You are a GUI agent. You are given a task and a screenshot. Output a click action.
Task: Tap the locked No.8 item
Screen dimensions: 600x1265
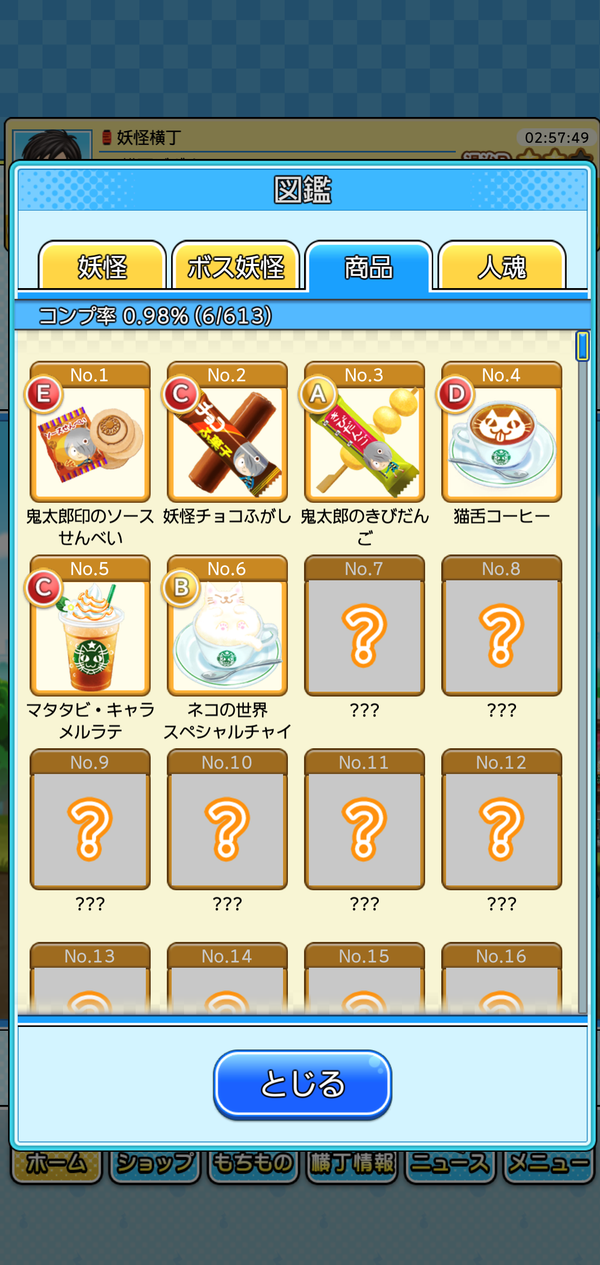point(501,626)
